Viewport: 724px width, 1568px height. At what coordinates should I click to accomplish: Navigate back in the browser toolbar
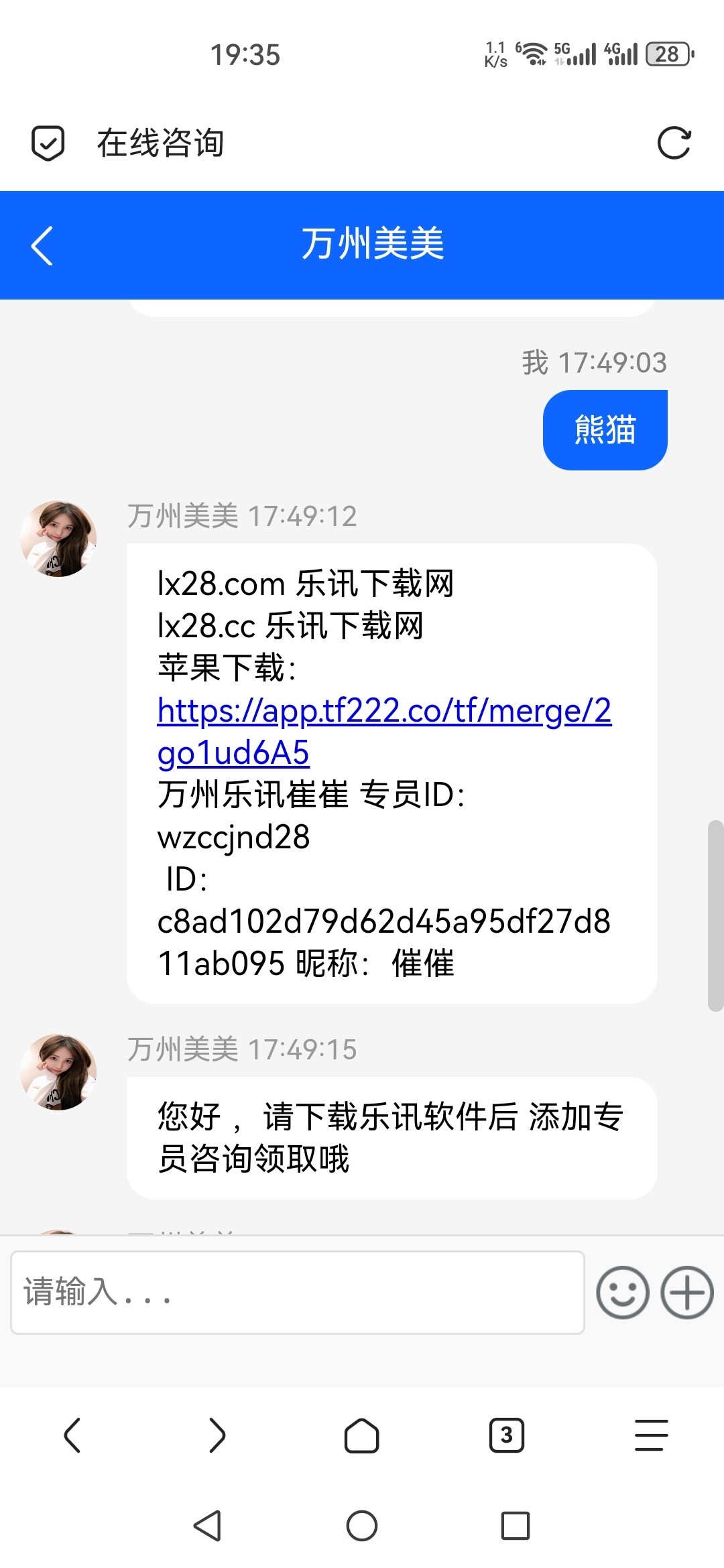coord(72,1435)
